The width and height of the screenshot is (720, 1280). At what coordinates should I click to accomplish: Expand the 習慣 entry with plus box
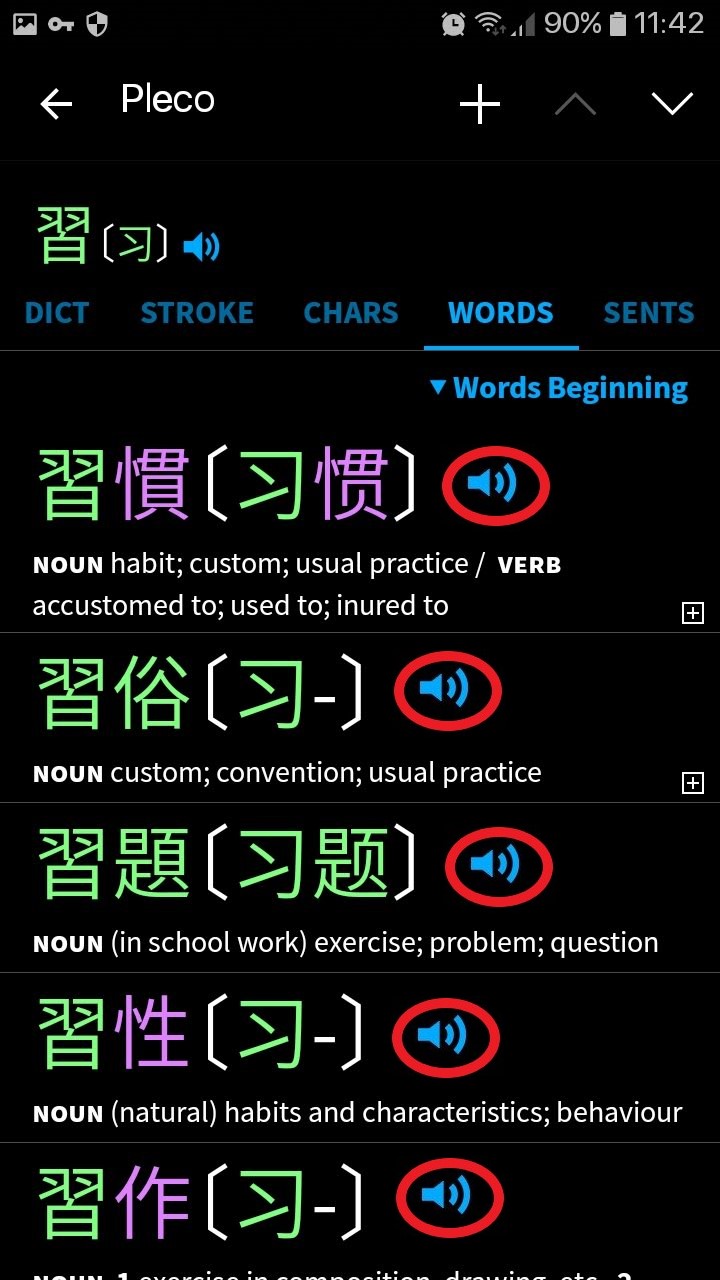(692, 613)
